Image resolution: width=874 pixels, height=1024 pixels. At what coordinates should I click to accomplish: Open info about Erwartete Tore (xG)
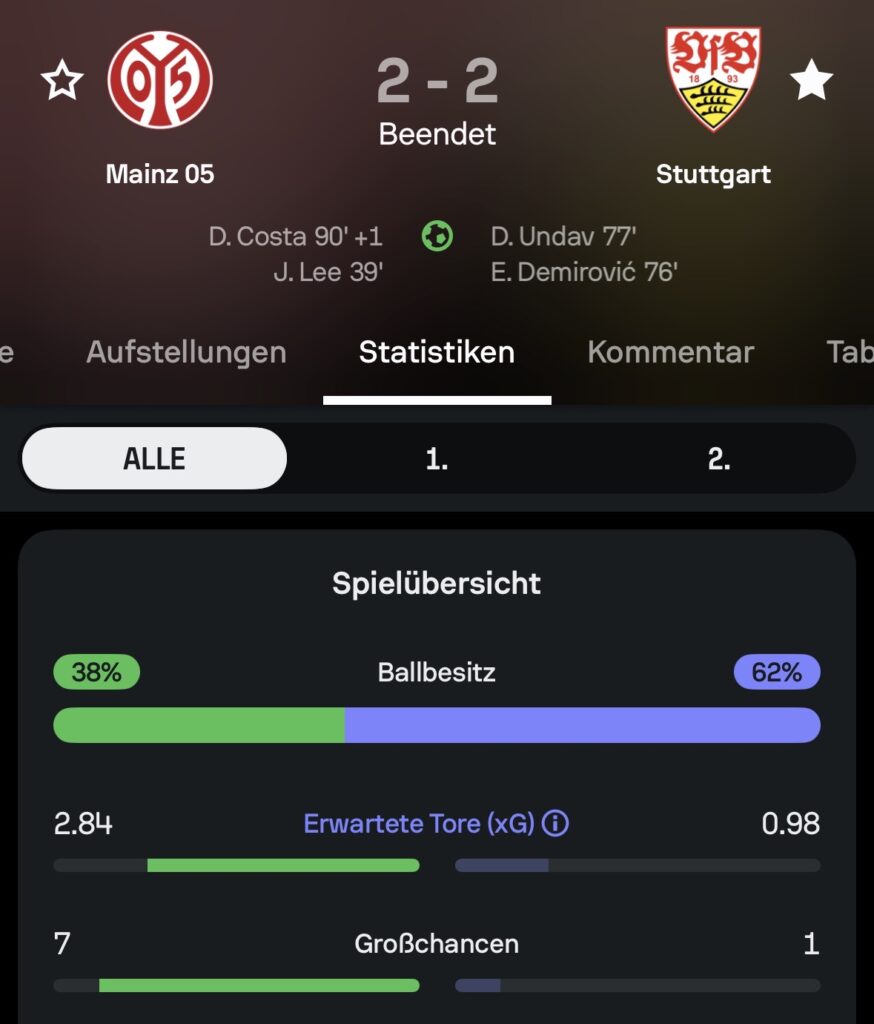(555, 824)
